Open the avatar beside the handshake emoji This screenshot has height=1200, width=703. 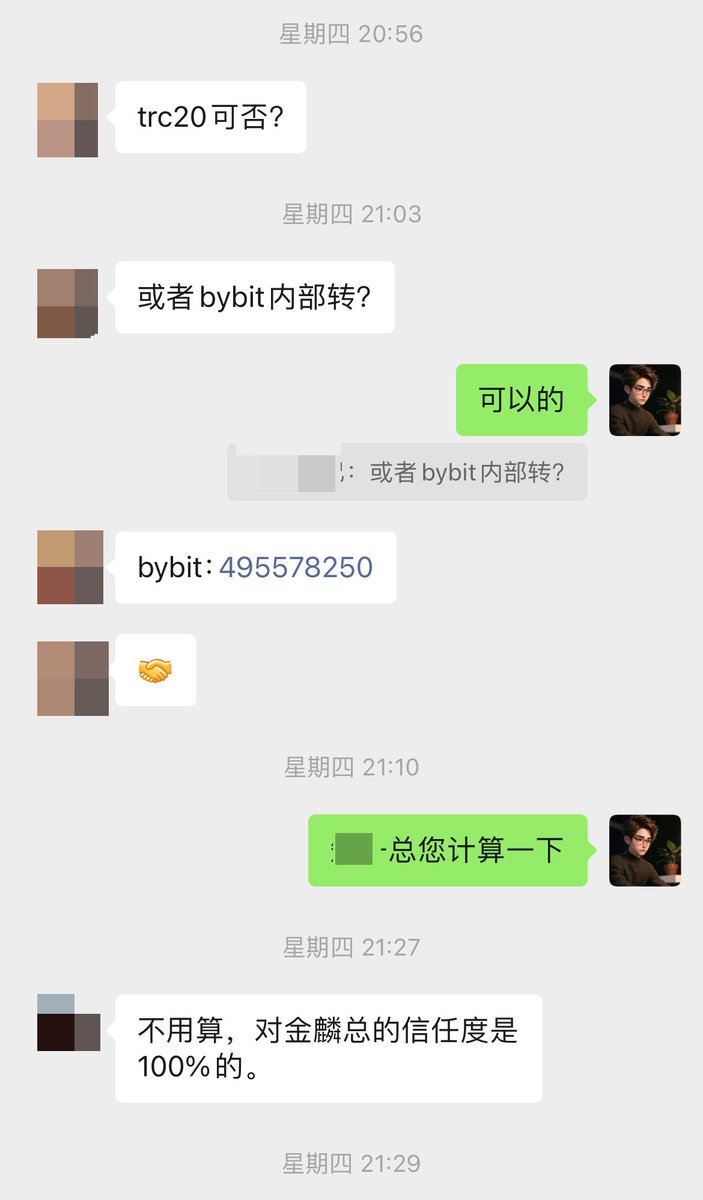click(70, 678)
